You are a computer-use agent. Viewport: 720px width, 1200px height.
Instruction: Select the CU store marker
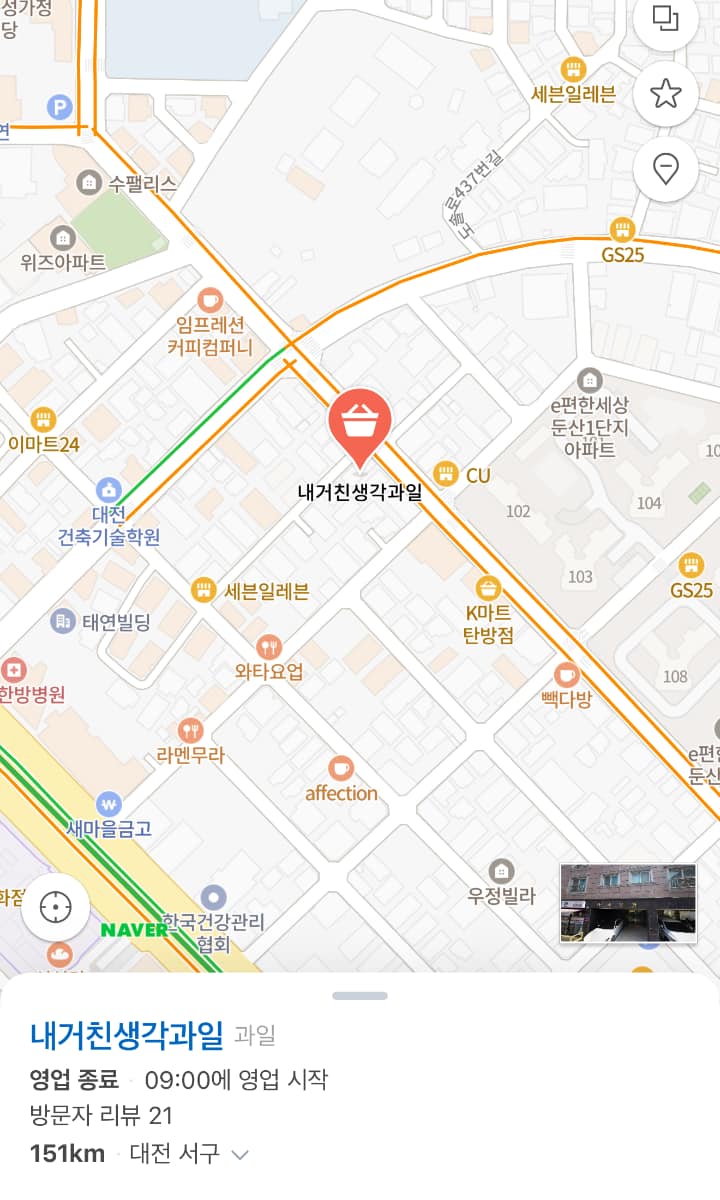click(x=446, y=474)
